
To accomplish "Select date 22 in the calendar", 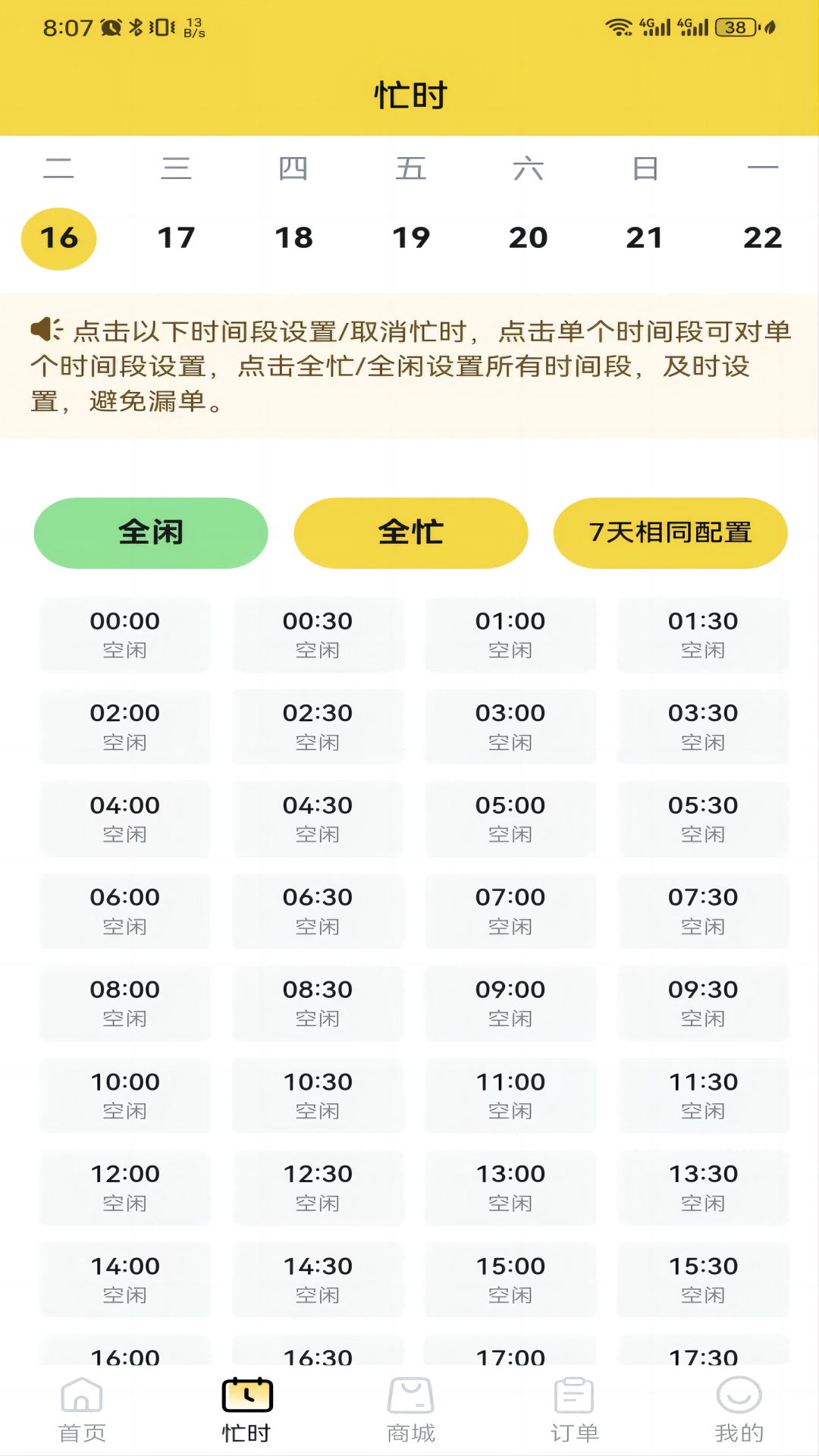I will click(762, 238).
